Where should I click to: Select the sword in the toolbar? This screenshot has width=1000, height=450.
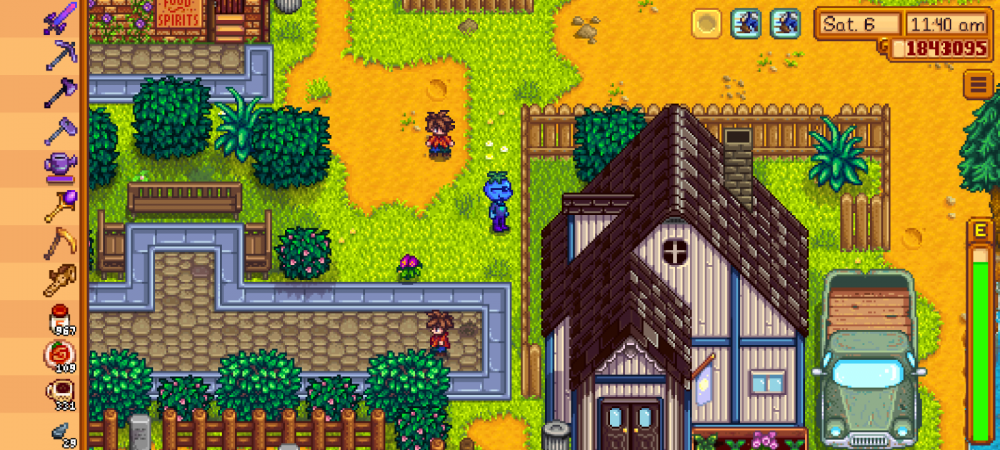[60, 18]
